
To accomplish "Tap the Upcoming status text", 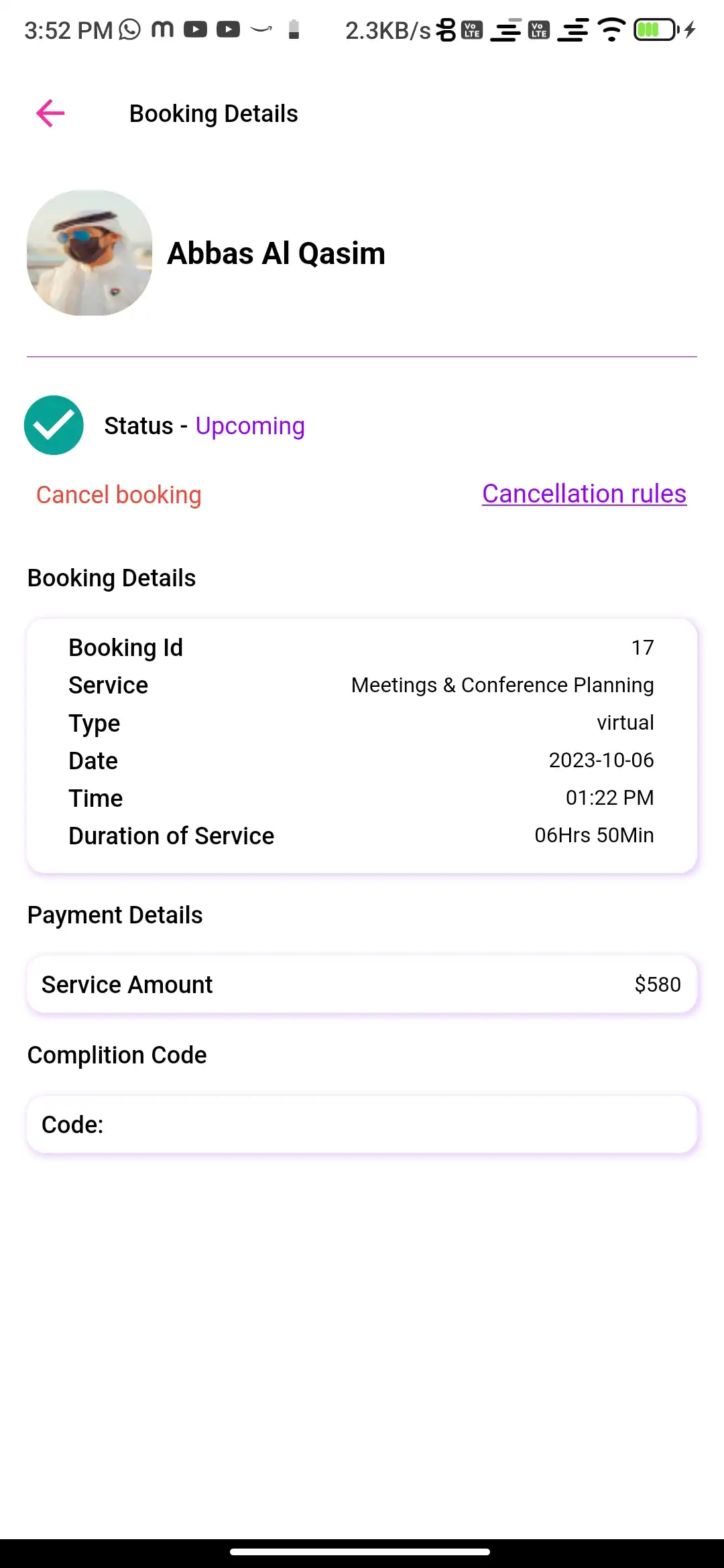I will (250, 425).
